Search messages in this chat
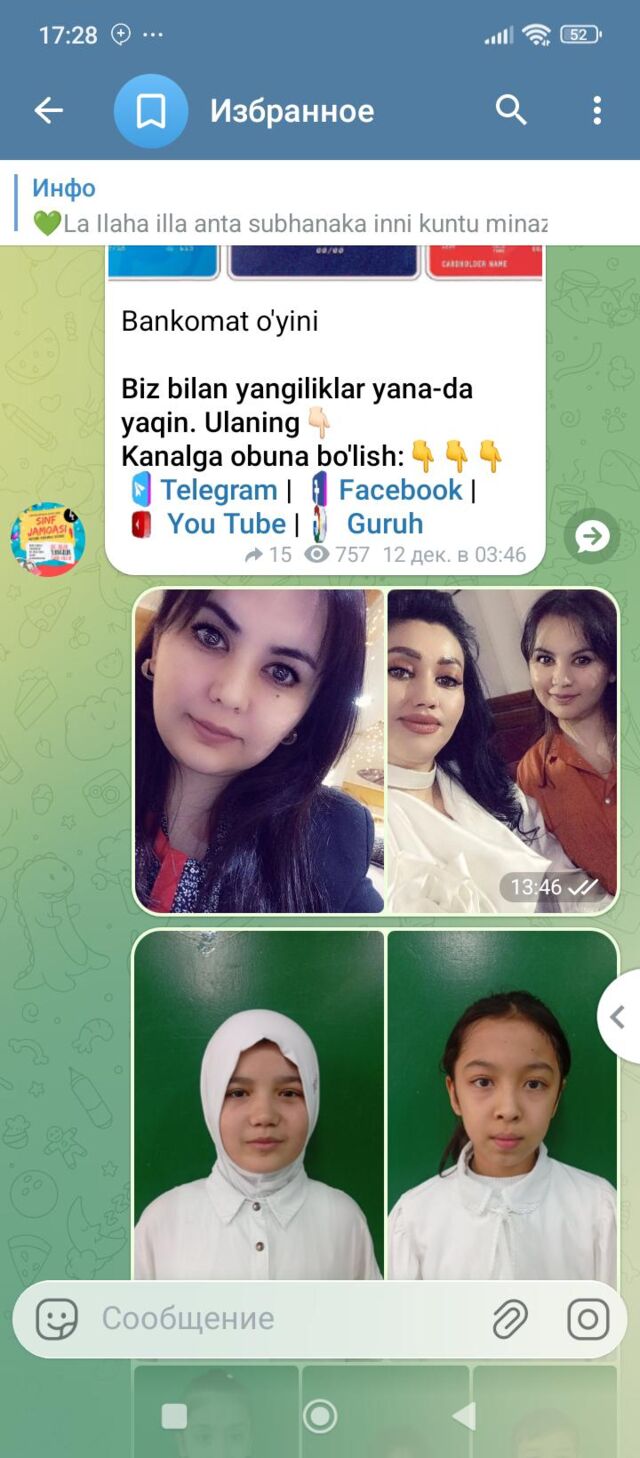This screenshot has width=640, height=1458. [x=511, y=110]
